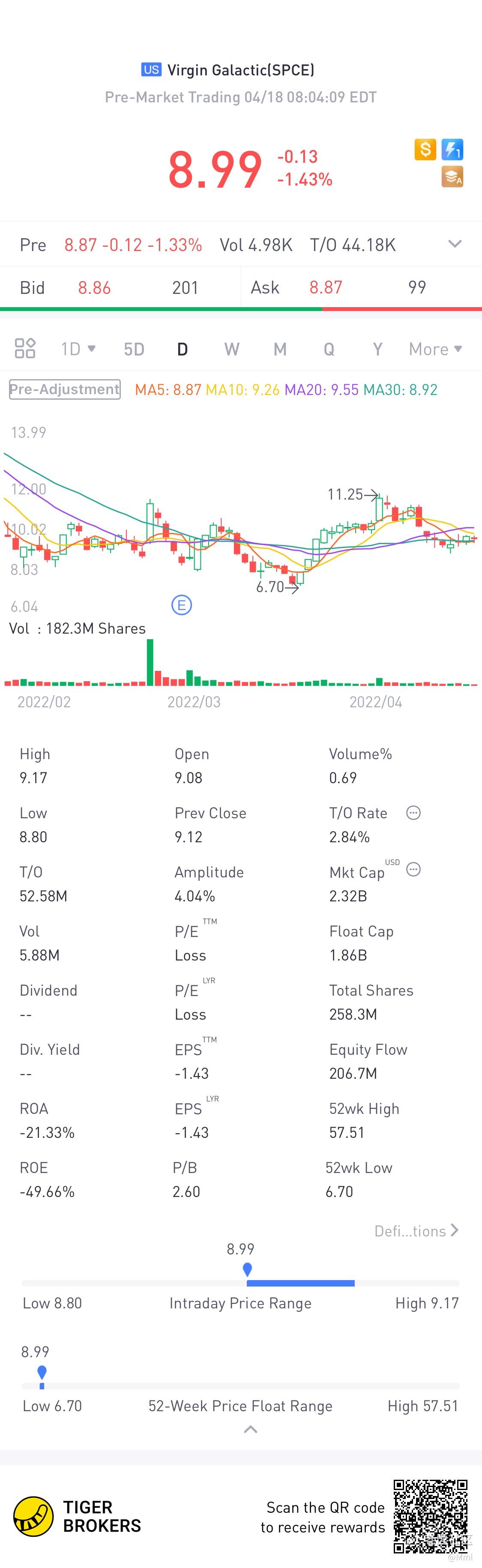Open the 1D timeframe dropdown
This screenshot has width=482, height=1568.
tap(78, 349)
